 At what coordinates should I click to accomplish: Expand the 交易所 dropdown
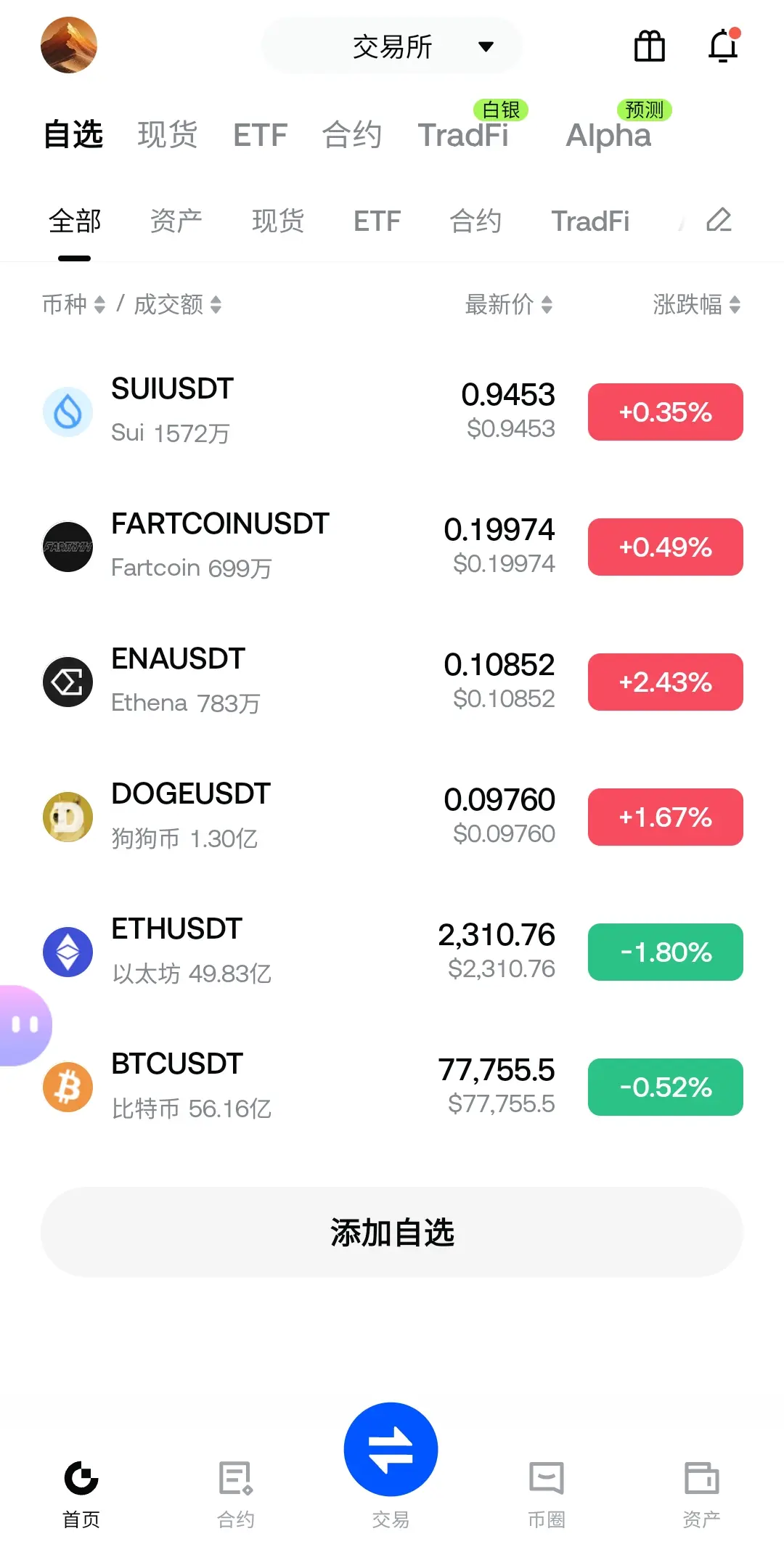click(392, 46)
